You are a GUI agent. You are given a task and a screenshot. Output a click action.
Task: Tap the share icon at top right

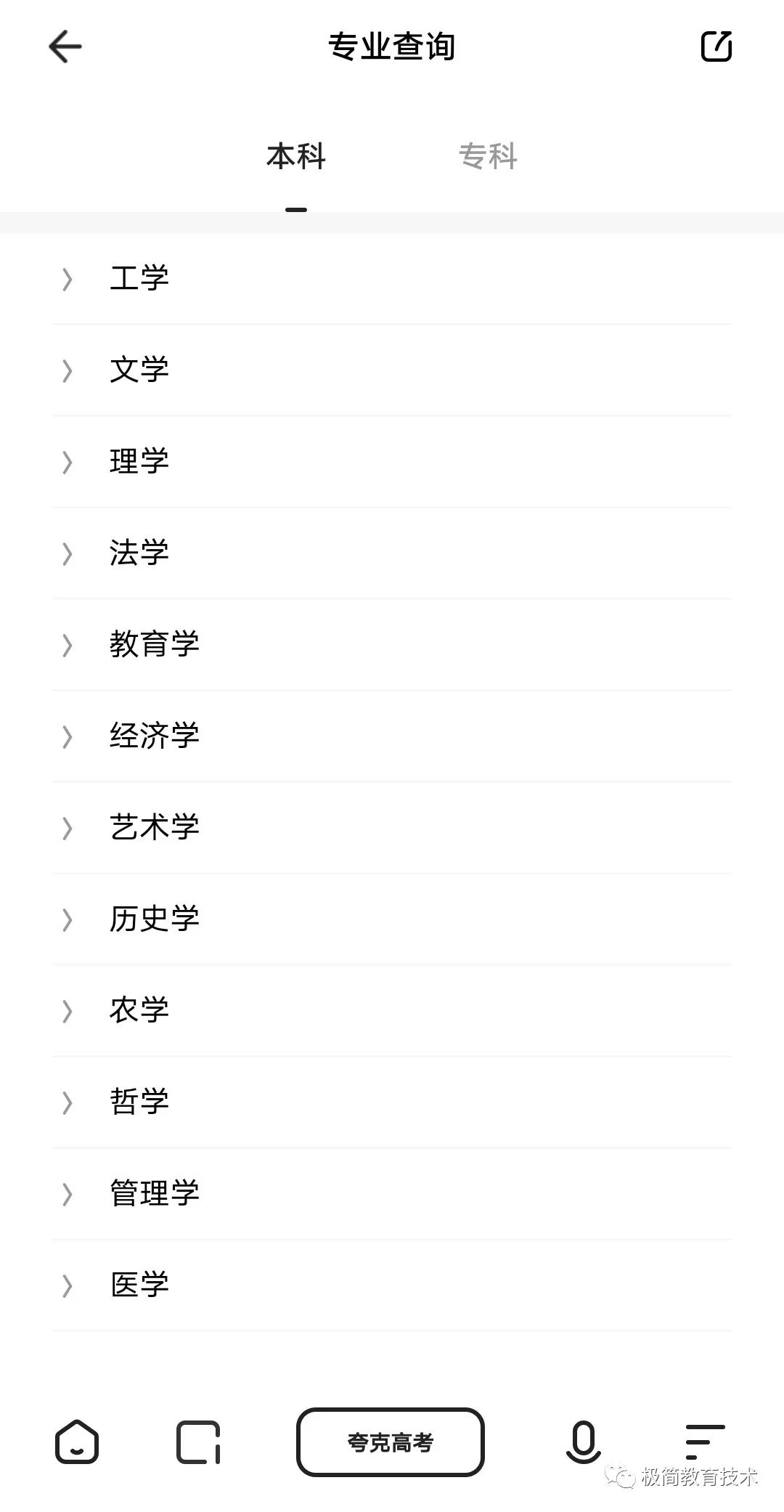point(716,46)
